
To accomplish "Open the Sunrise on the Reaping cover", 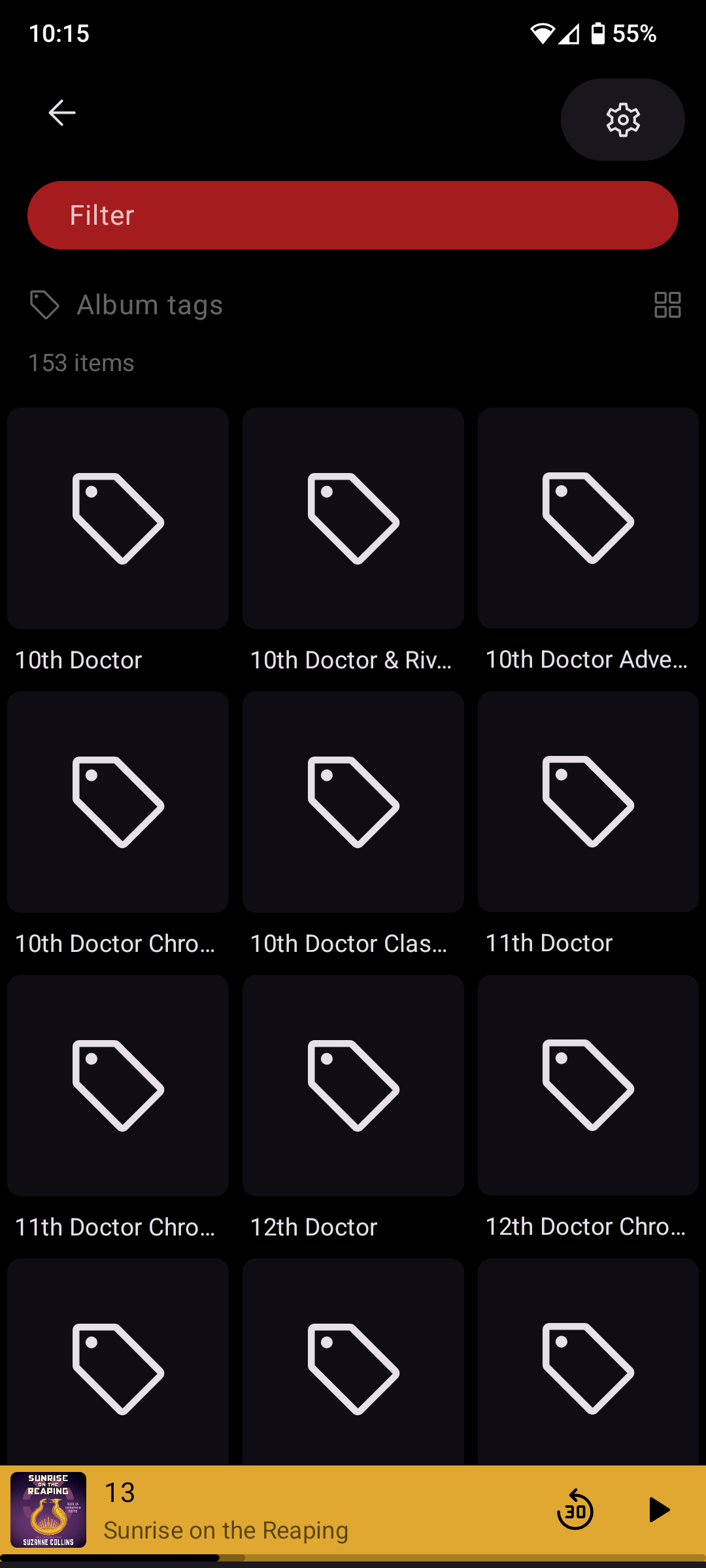I will click(48, 1510).
